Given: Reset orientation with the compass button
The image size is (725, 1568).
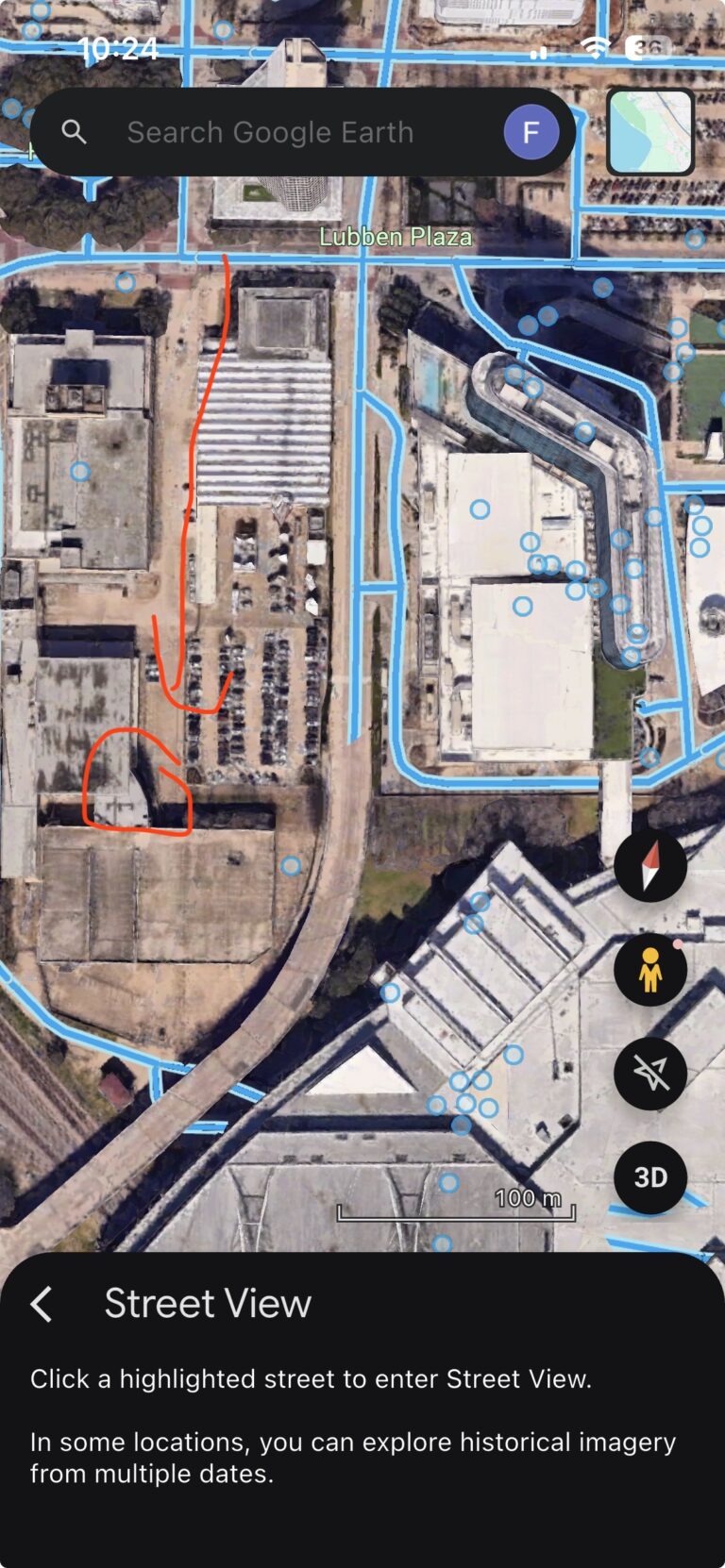Looking at the screenshot, I should pos(650,866).
